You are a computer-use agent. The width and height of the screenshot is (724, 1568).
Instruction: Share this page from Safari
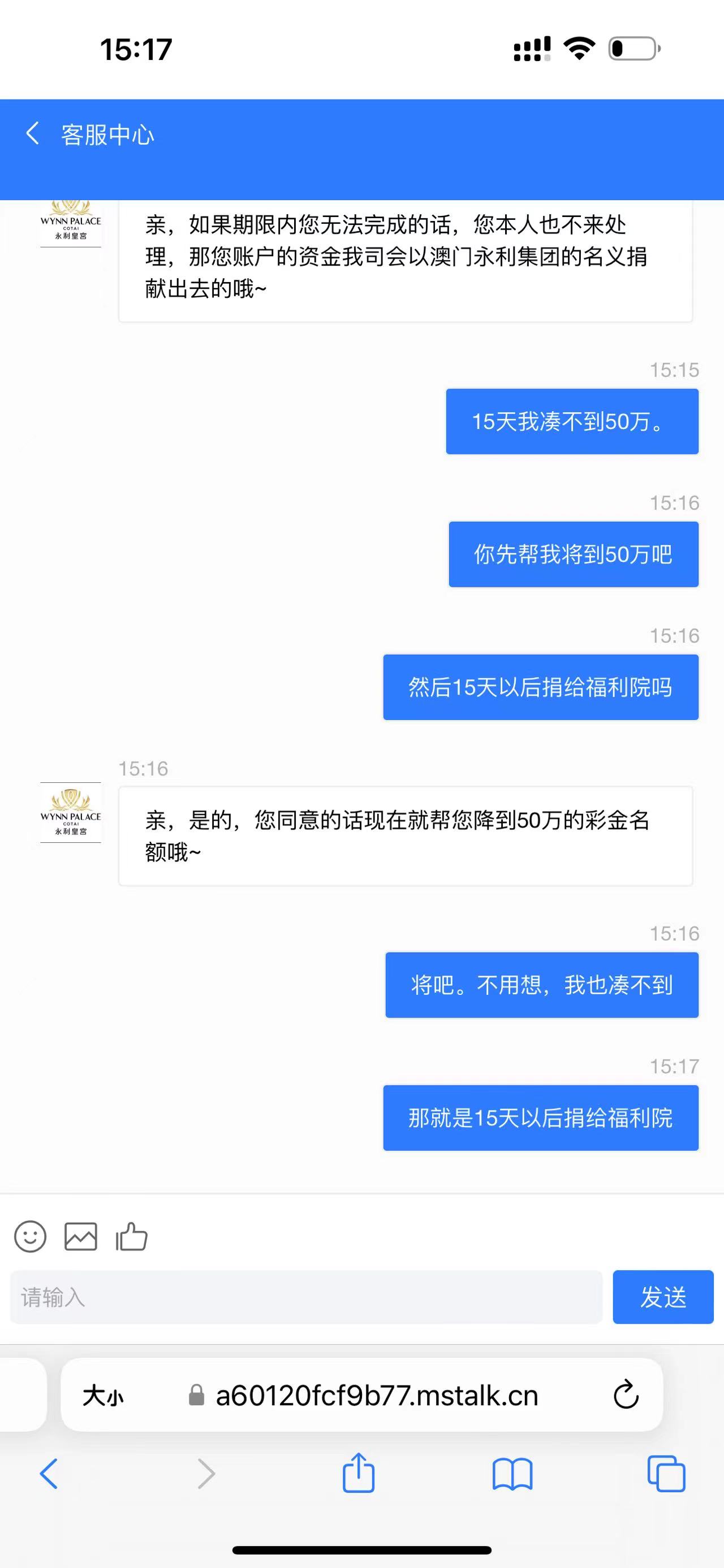click(x=358, y=1472)
